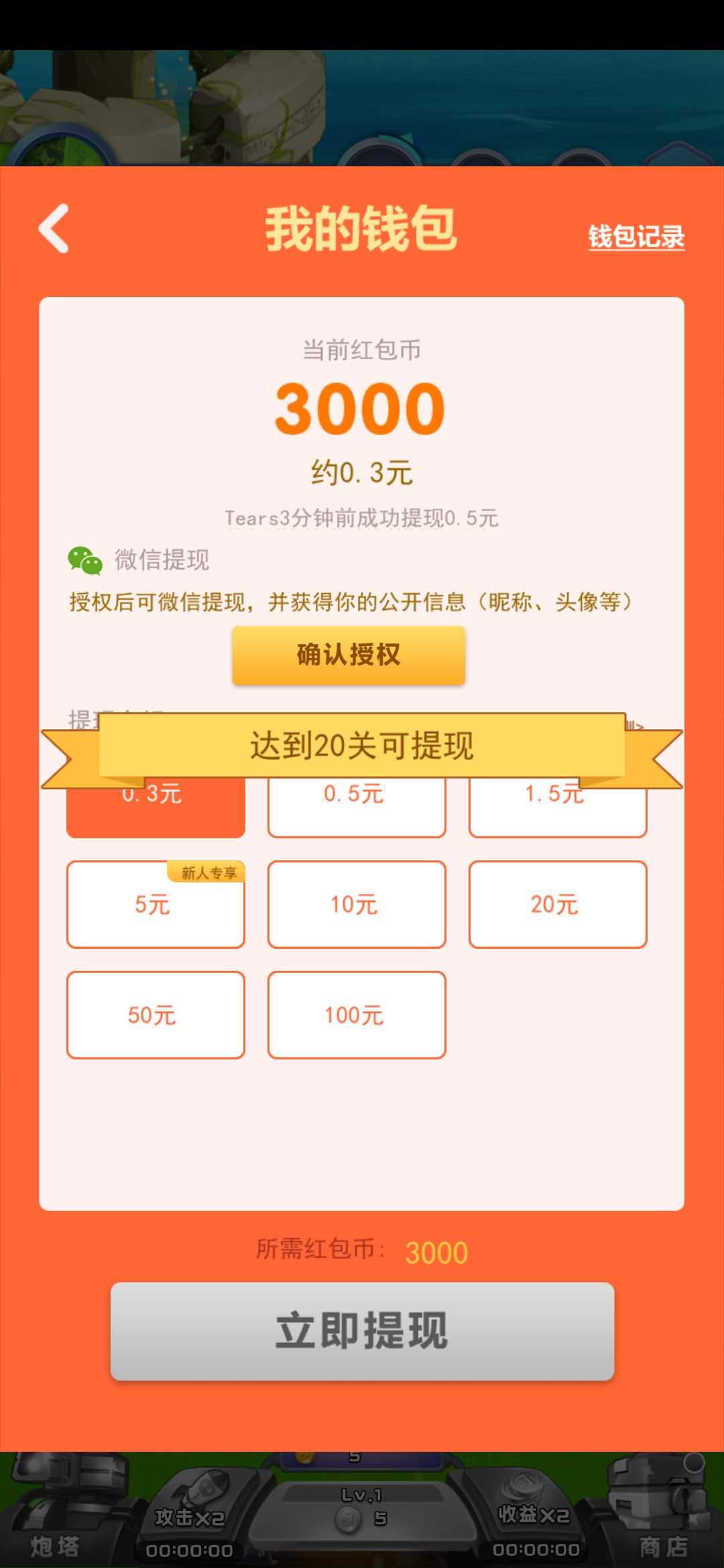Open the 钱包记录 link
The width and height of the screenshot is (724, 1568).
click(636, 237)
